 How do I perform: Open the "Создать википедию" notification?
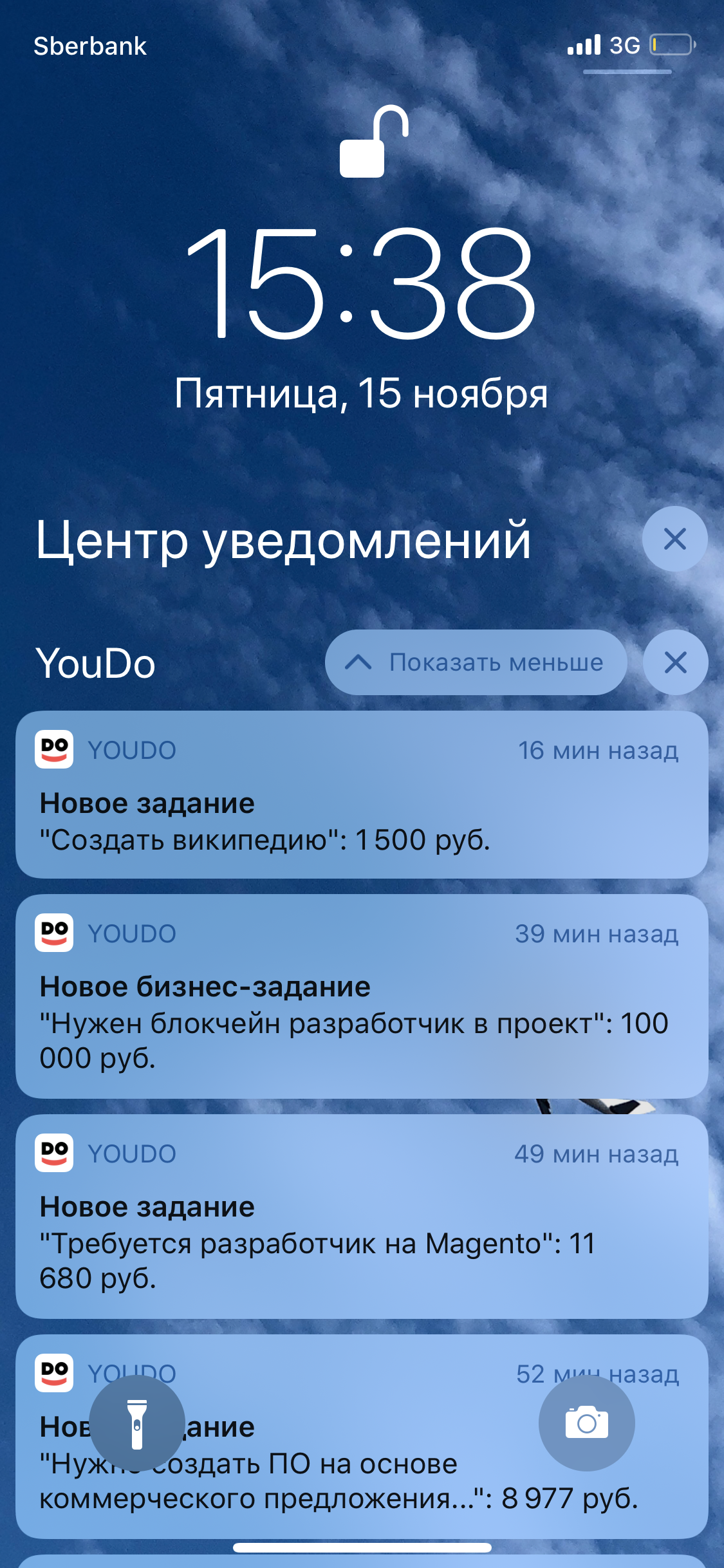(362, 795)
